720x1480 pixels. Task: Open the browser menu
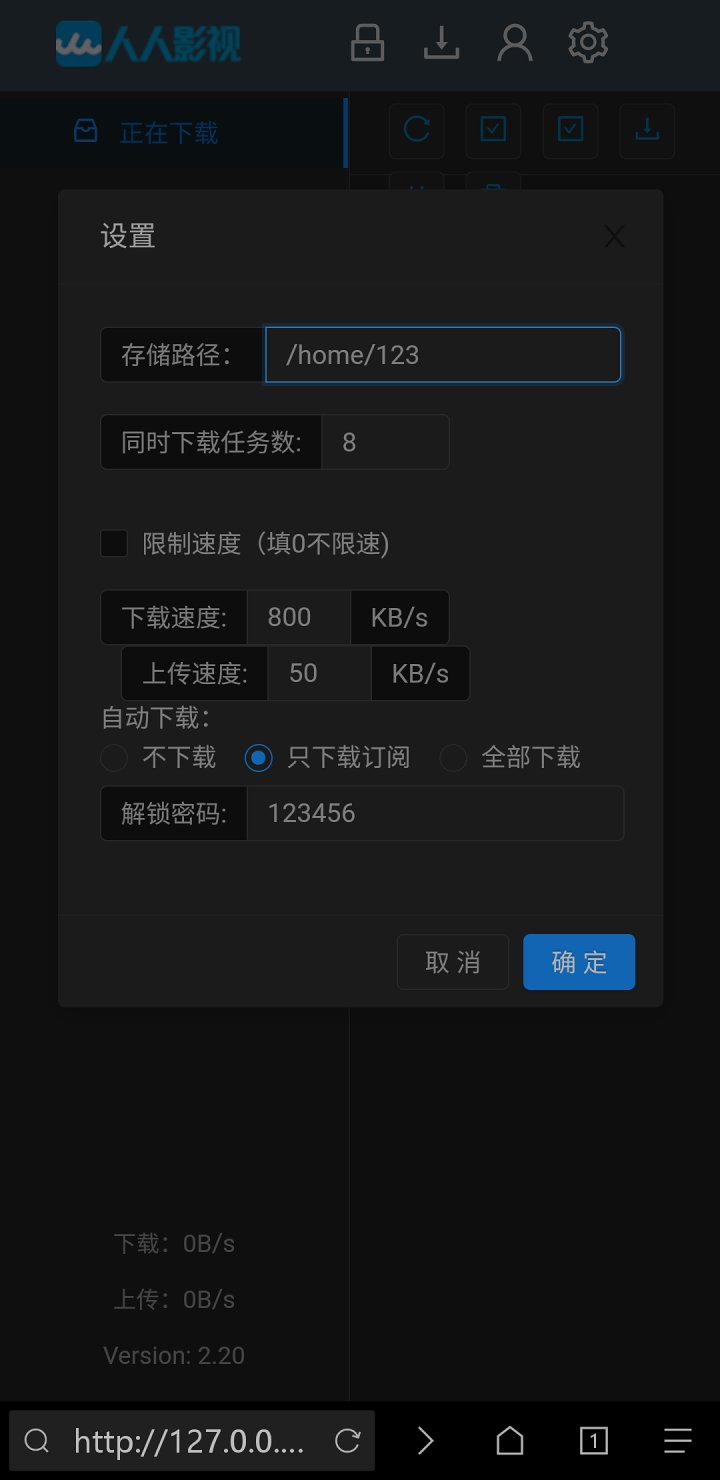pos(677,1440)
